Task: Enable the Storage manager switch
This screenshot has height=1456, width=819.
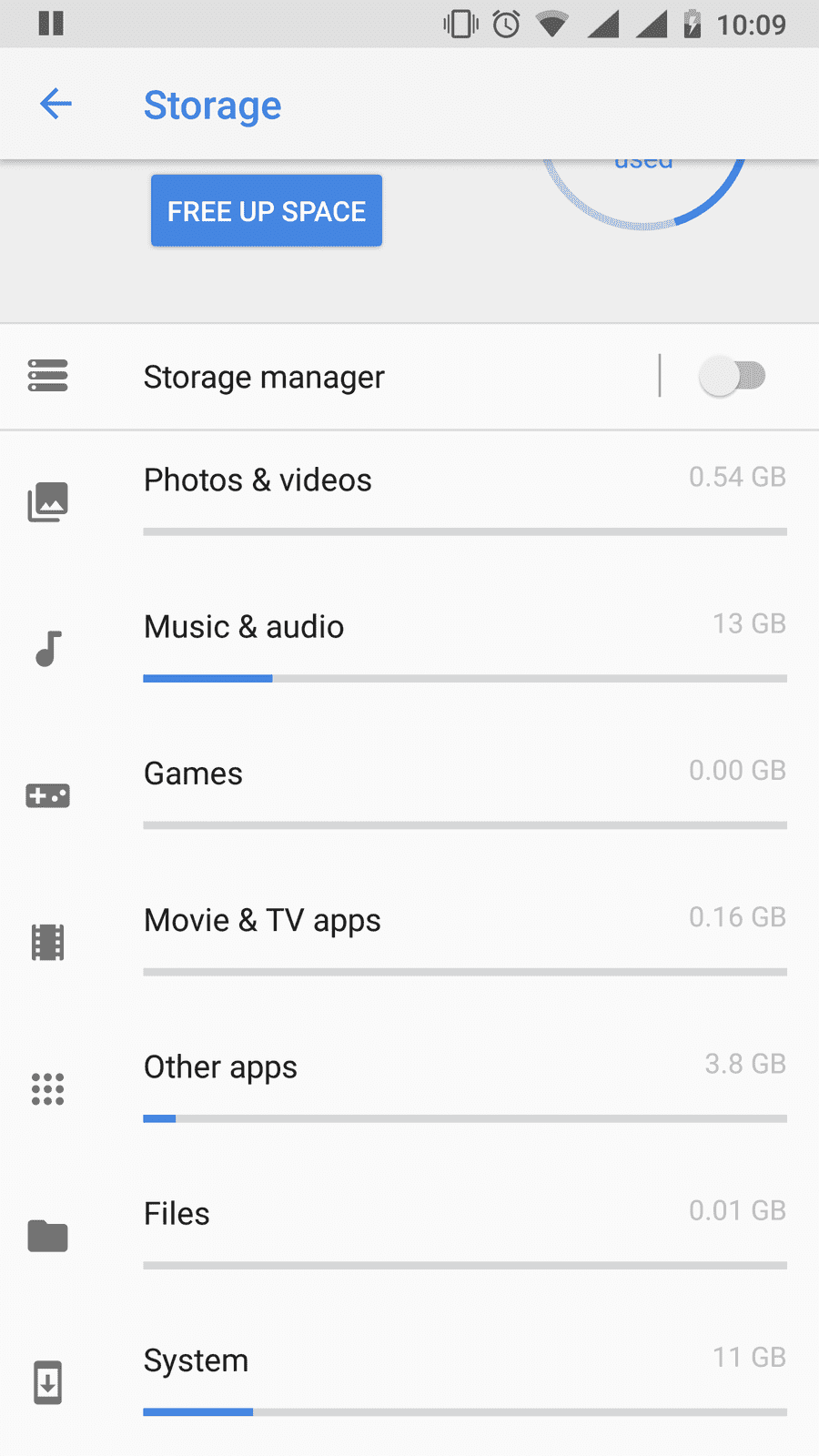Action: (x=733, y=376)
